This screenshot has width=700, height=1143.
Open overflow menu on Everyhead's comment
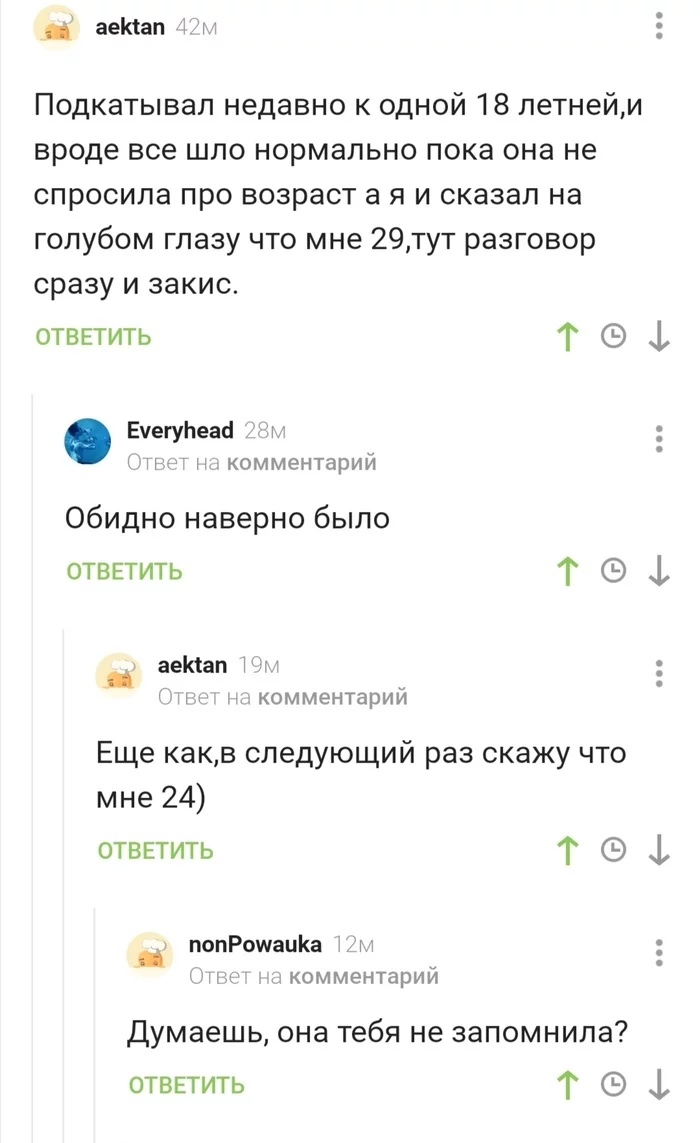(x=659, y=439)
